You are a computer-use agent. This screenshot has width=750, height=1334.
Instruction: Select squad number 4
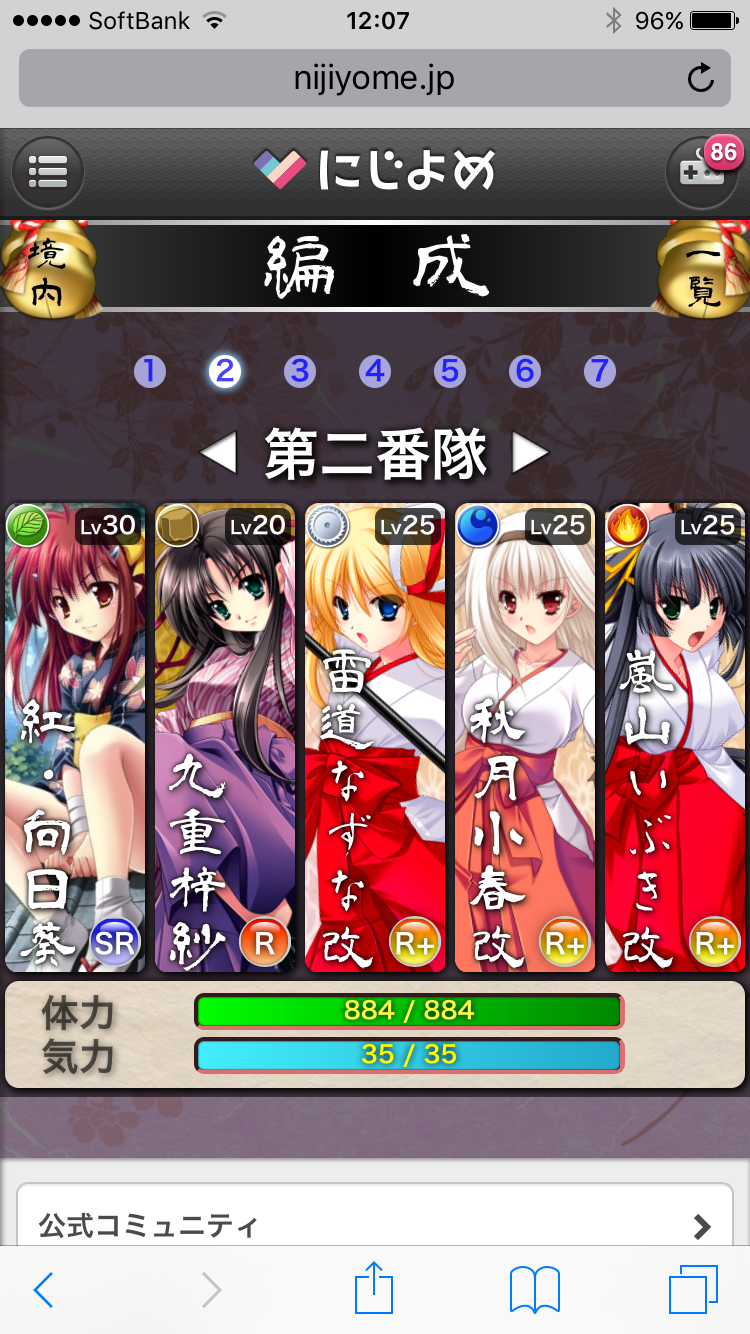pos(374,372)
